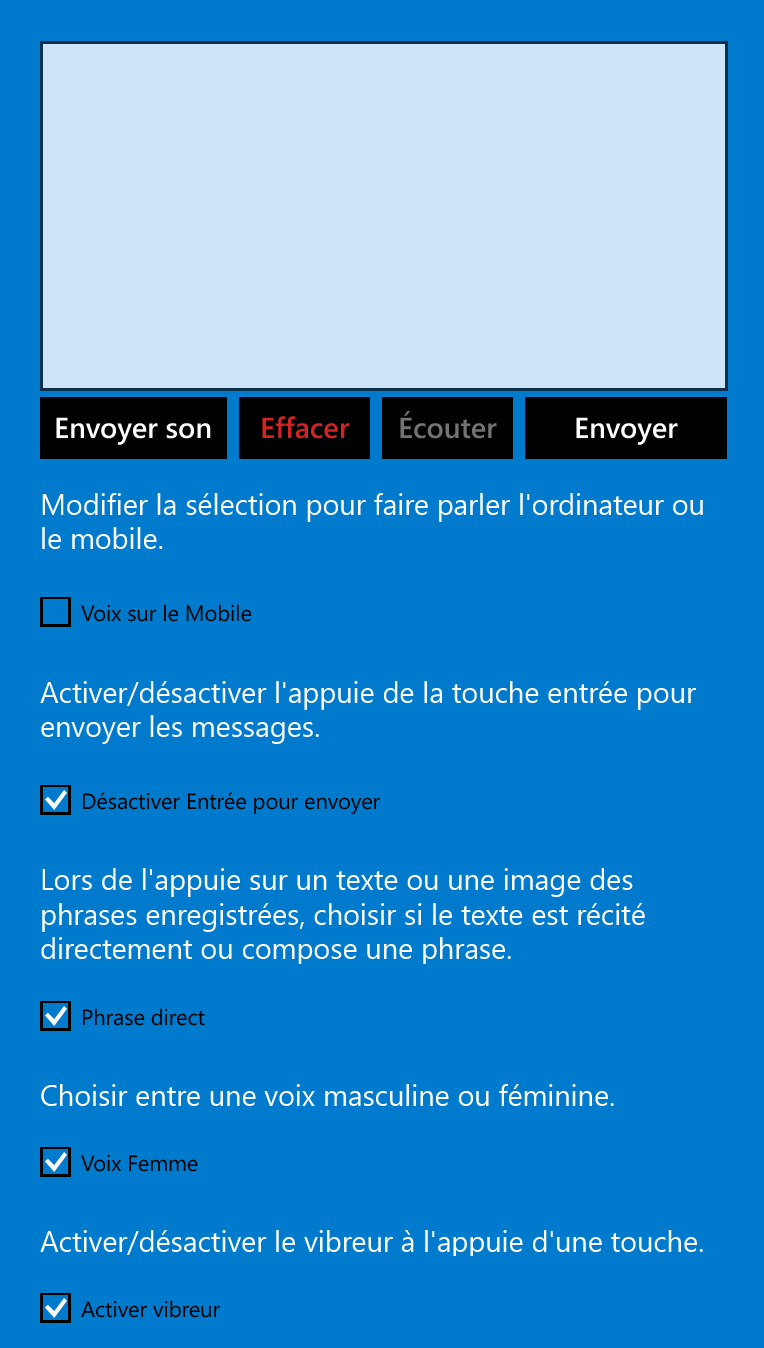
Task: Tap the Écouter button
Action: click(447, 428)
